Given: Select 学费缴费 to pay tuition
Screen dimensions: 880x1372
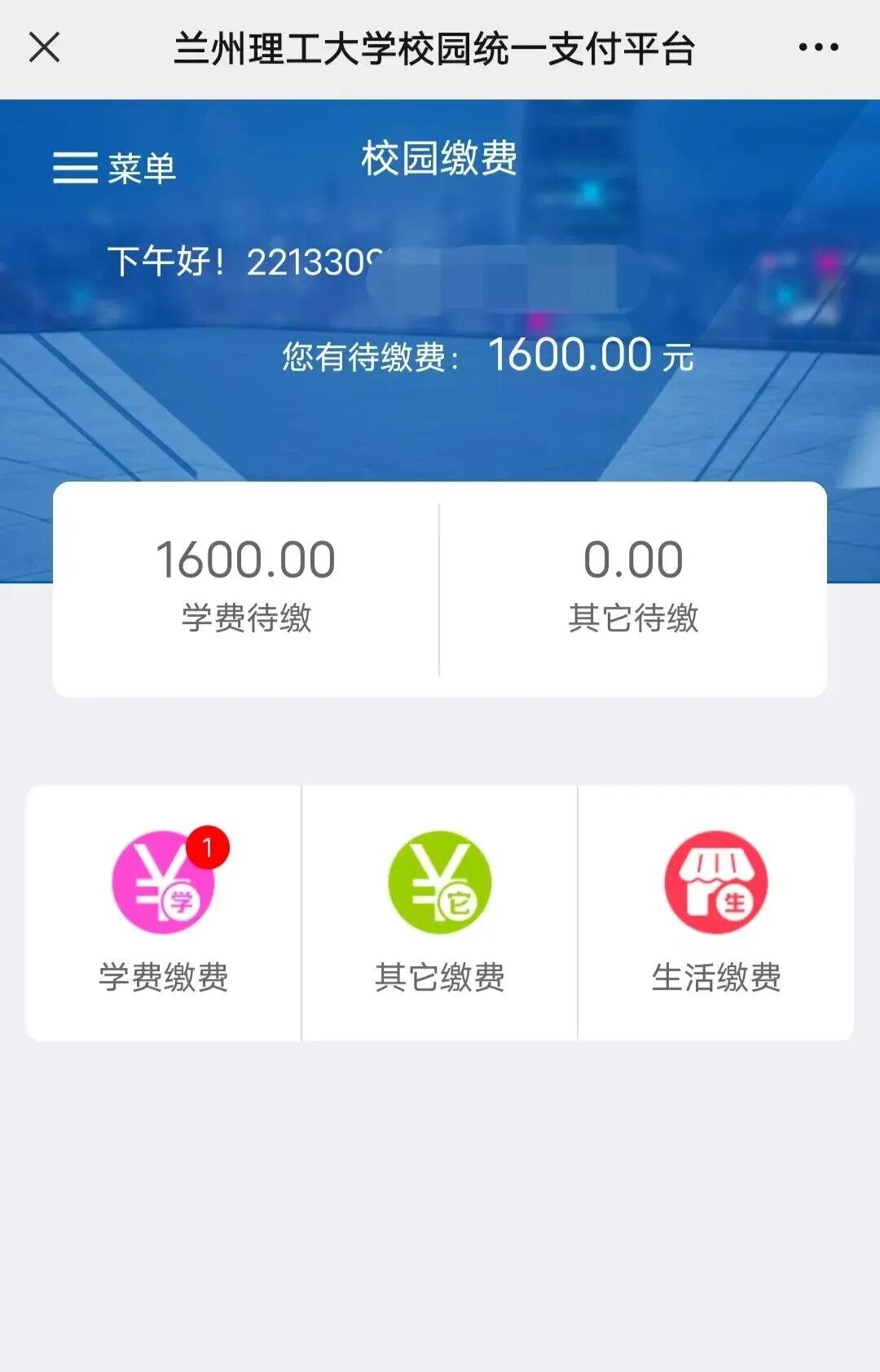Looking at the screenshot, I should tap(164, 912).
